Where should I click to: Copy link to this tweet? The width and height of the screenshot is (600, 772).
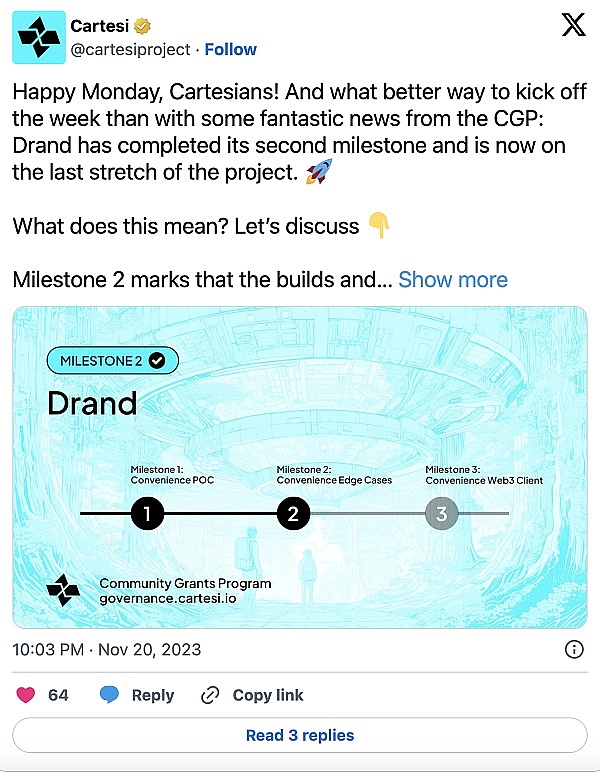coord(256,695)
